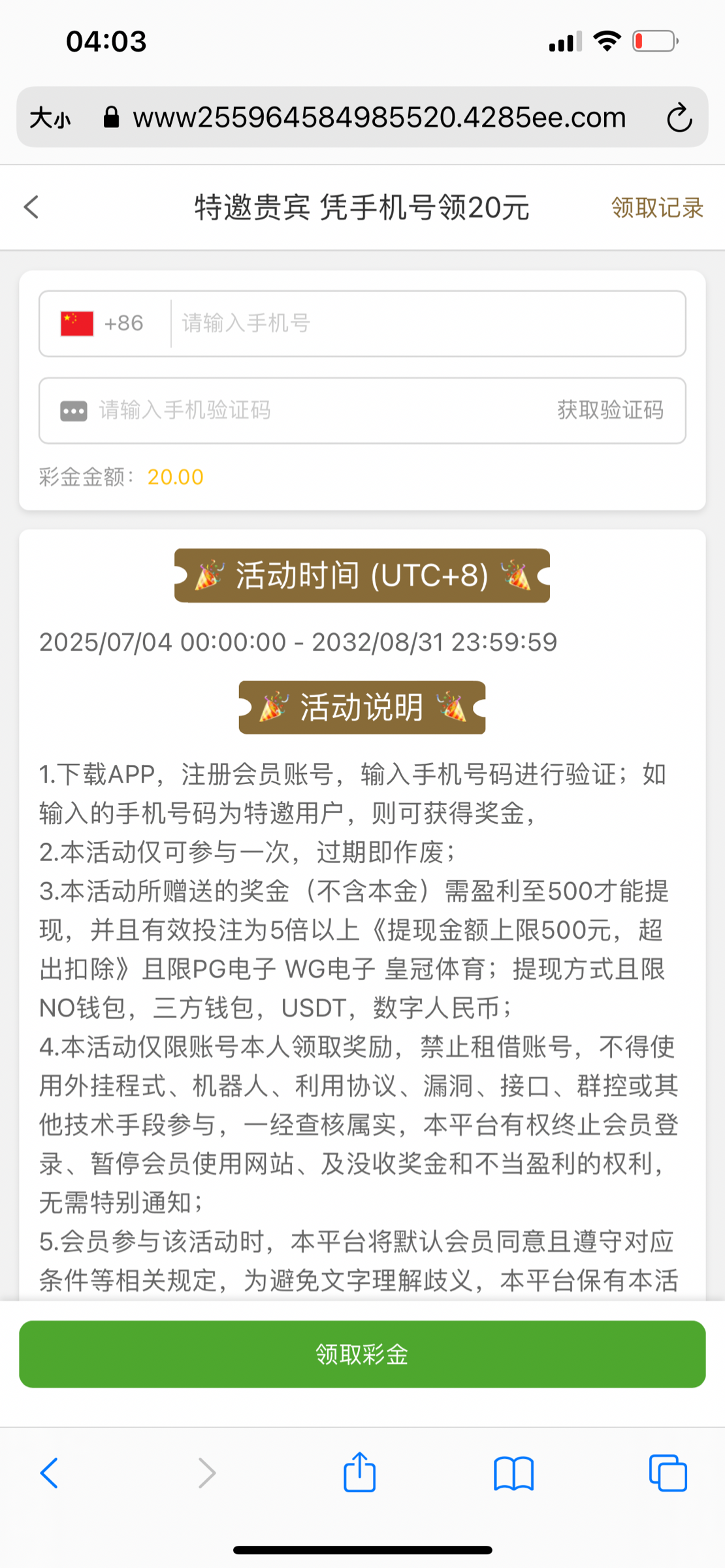The image size is (725, 1568).
Task: Tap the Safari address bar URL
Action: [379, 118]
